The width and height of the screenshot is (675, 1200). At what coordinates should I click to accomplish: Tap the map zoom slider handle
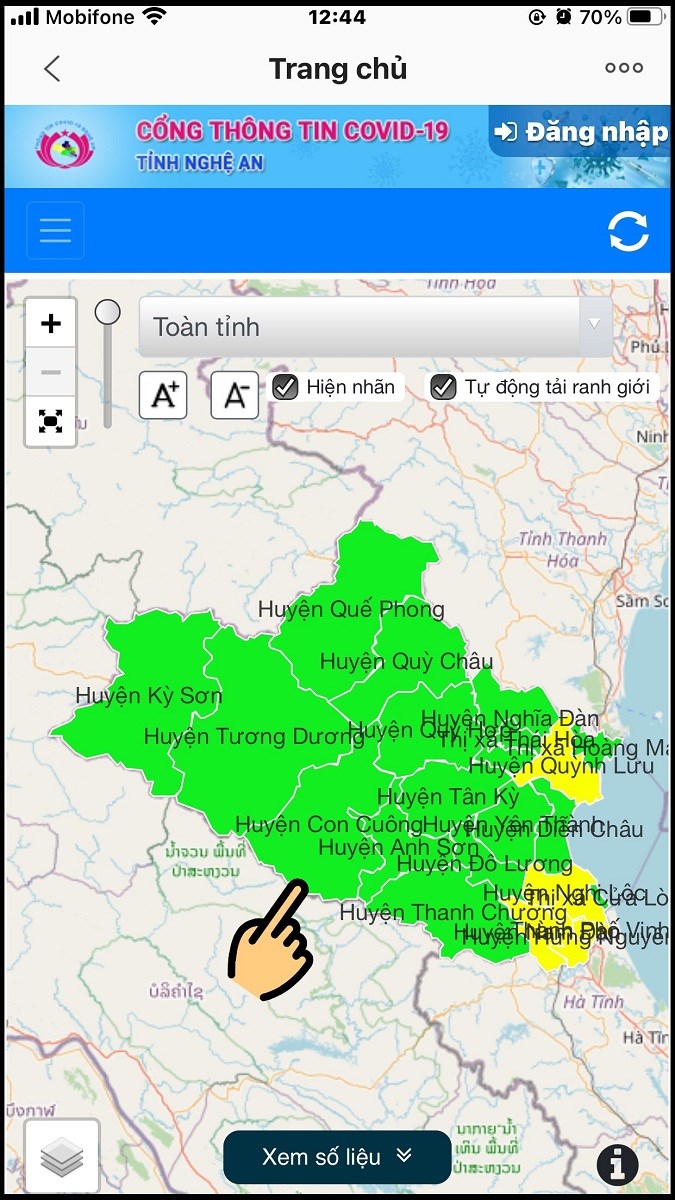(107, 312)
